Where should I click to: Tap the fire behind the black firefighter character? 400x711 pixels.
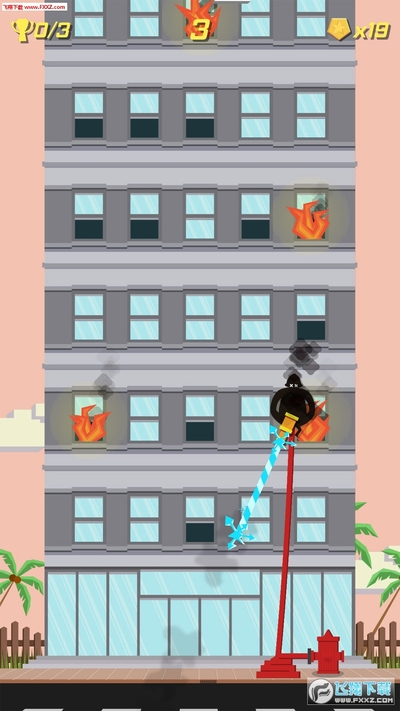tap(314, 424)
